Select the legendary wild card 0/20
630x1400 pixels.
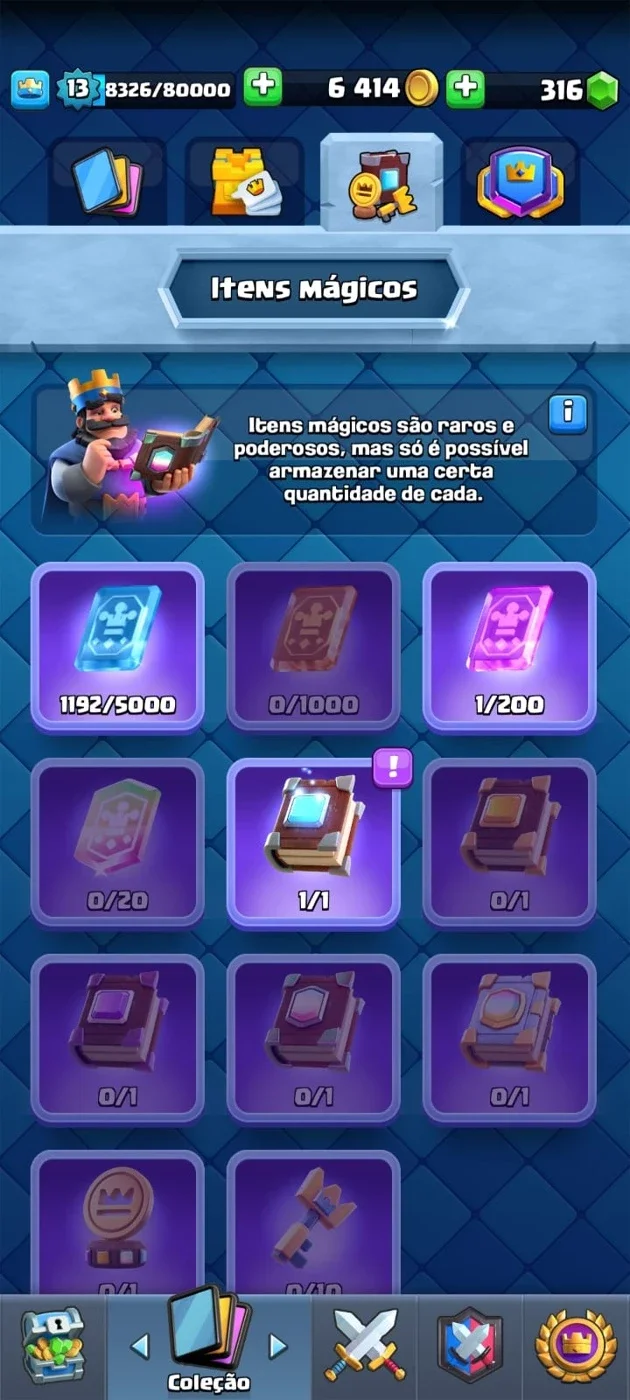click(x=117, y=843)
